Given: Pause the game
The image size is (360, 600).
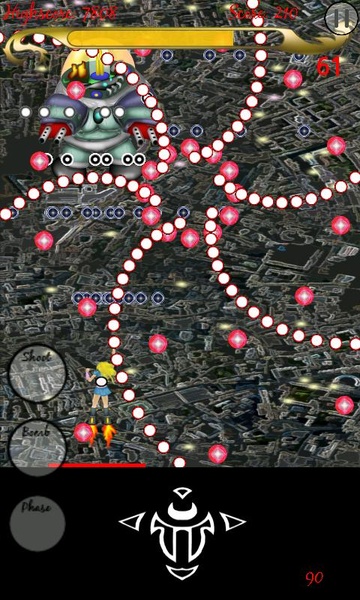Looking at the screenshot, I should 342,18.
